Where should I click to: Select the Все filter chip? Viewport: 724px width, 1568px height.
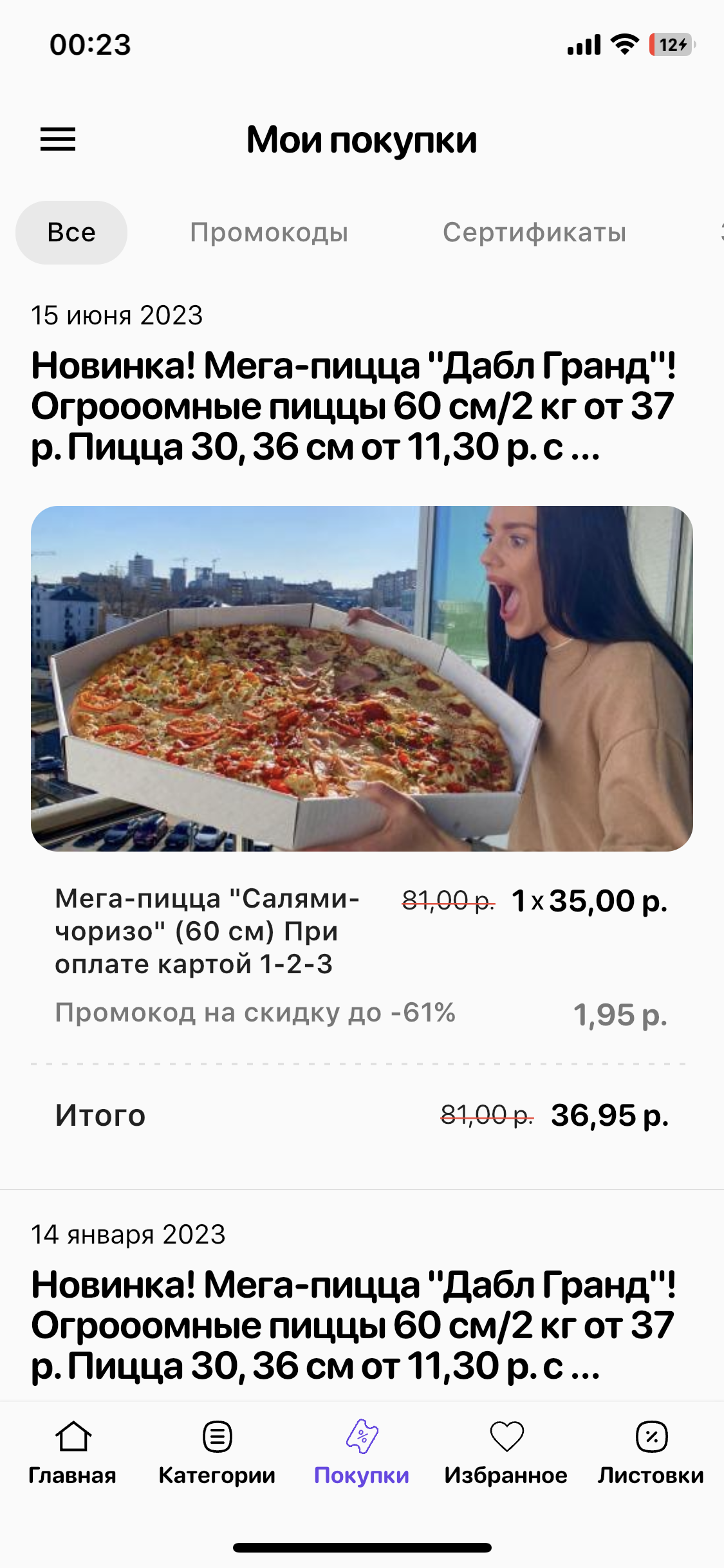pyautogui.click(x=71, y=232)
